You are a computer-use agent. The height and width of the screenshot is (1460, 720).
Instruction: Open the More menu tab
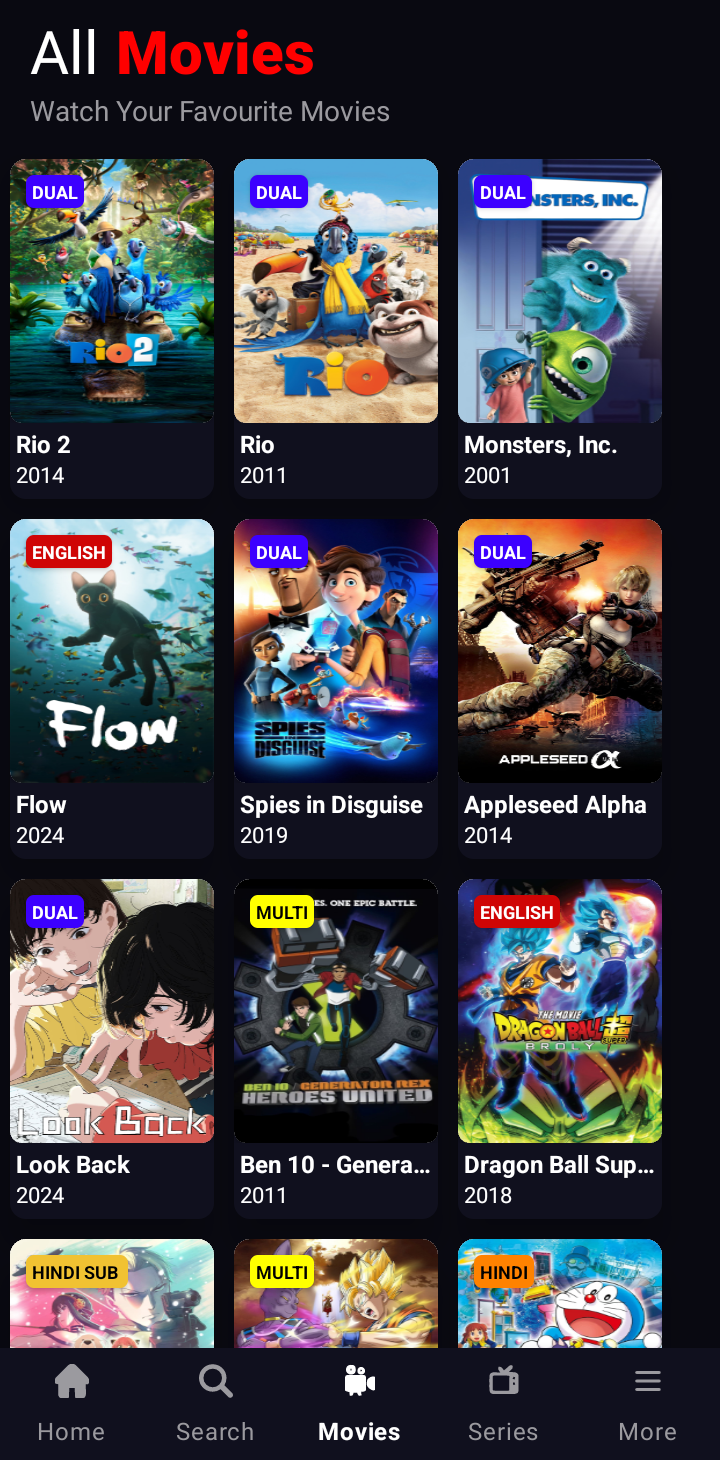[x=647, y=1404]
